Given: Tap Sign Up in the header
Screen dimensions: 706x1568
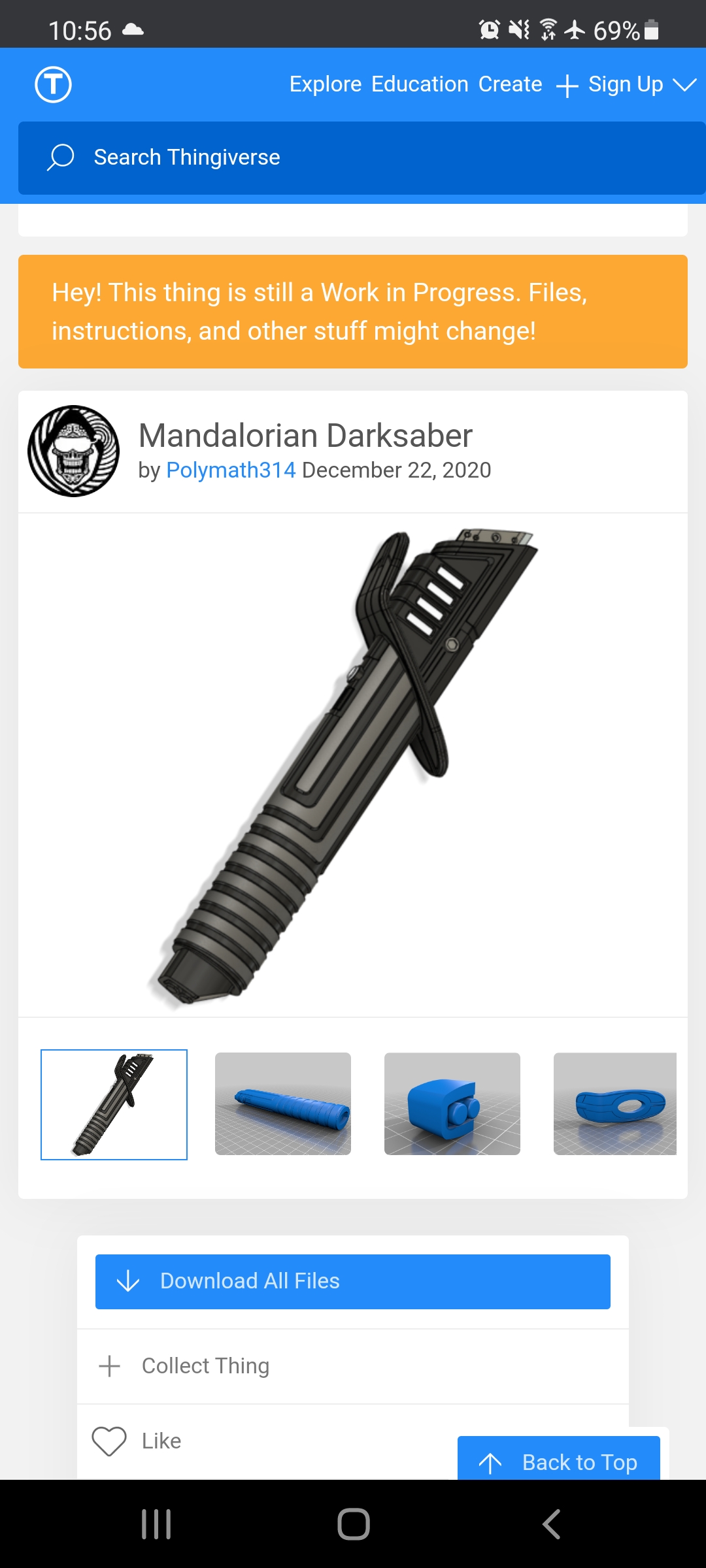Looking at the screenshot, I should [x=626, y=84].
